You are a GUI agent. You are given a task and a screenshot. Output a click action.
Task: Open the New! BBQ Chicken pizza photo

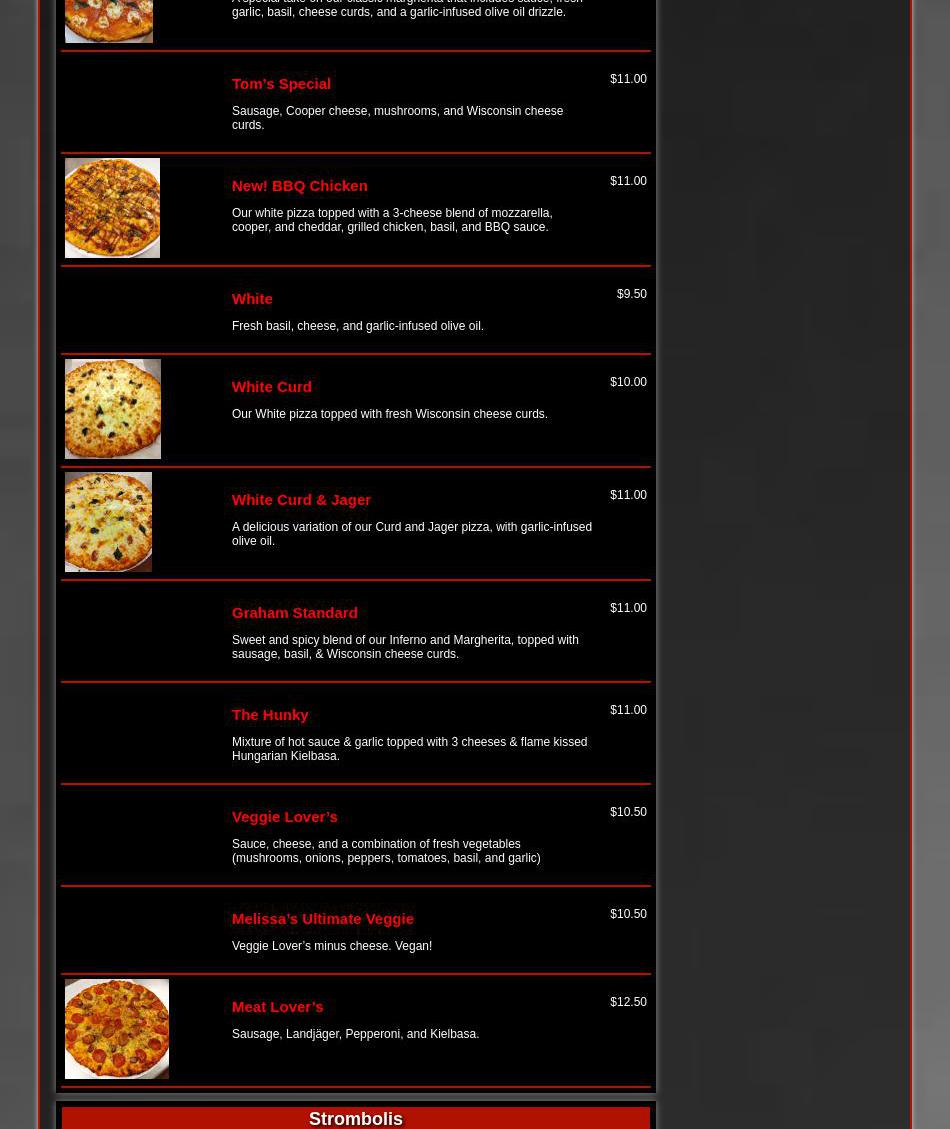coord(112,208)
